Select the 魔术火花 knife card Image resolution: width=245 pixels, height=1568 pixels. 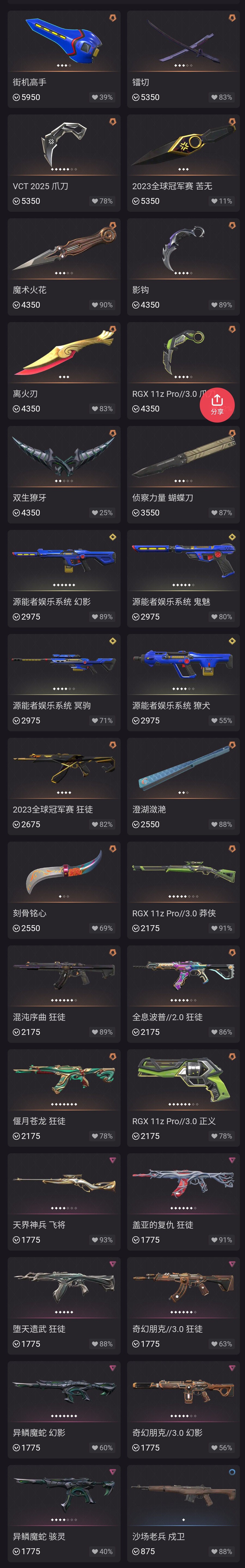pos(64,267)
